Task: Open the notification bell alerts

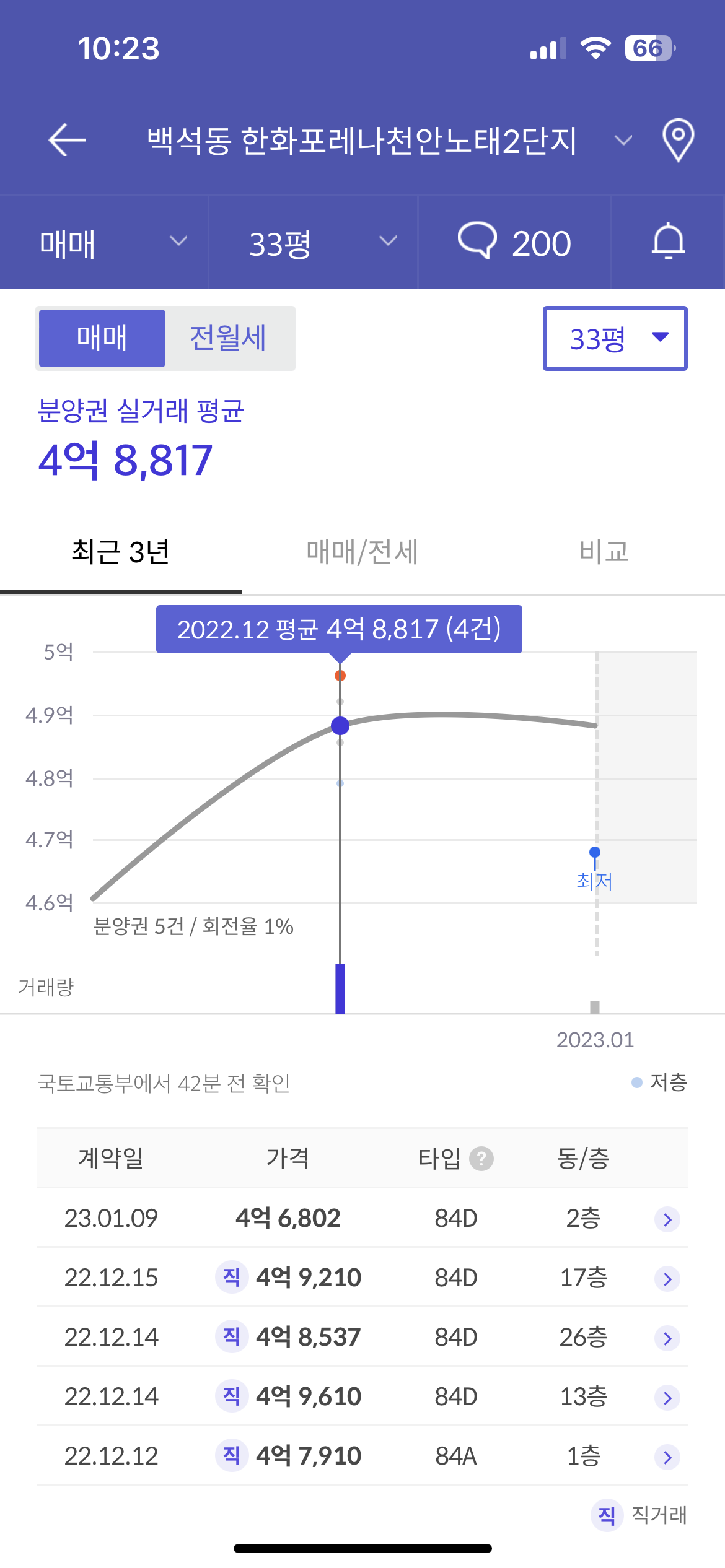Action: click(668, 242)
